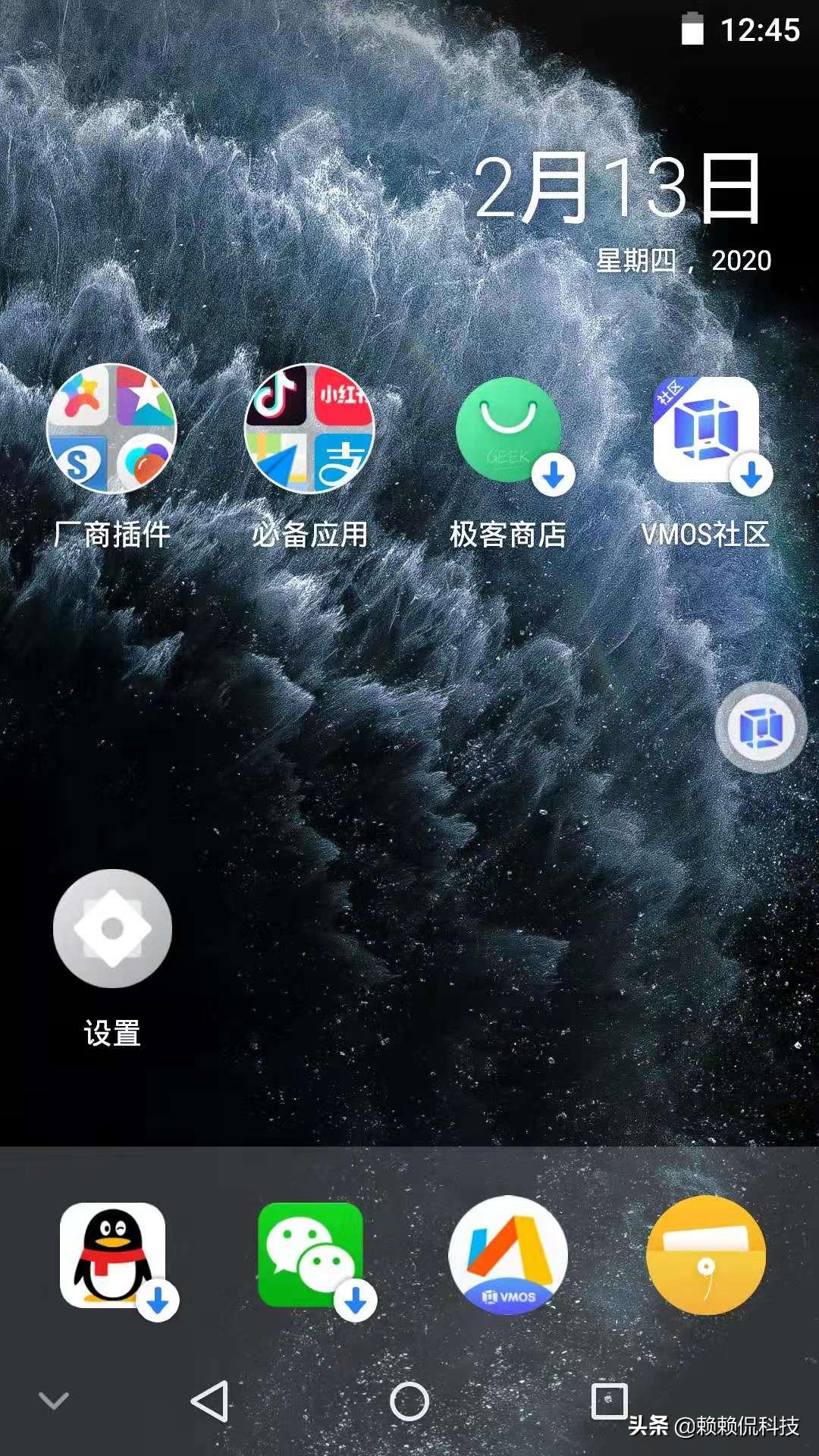This screenshot has width=819, height=1456.
Task: Open 设置 (Settings)
Action: (x=112, y=928)
